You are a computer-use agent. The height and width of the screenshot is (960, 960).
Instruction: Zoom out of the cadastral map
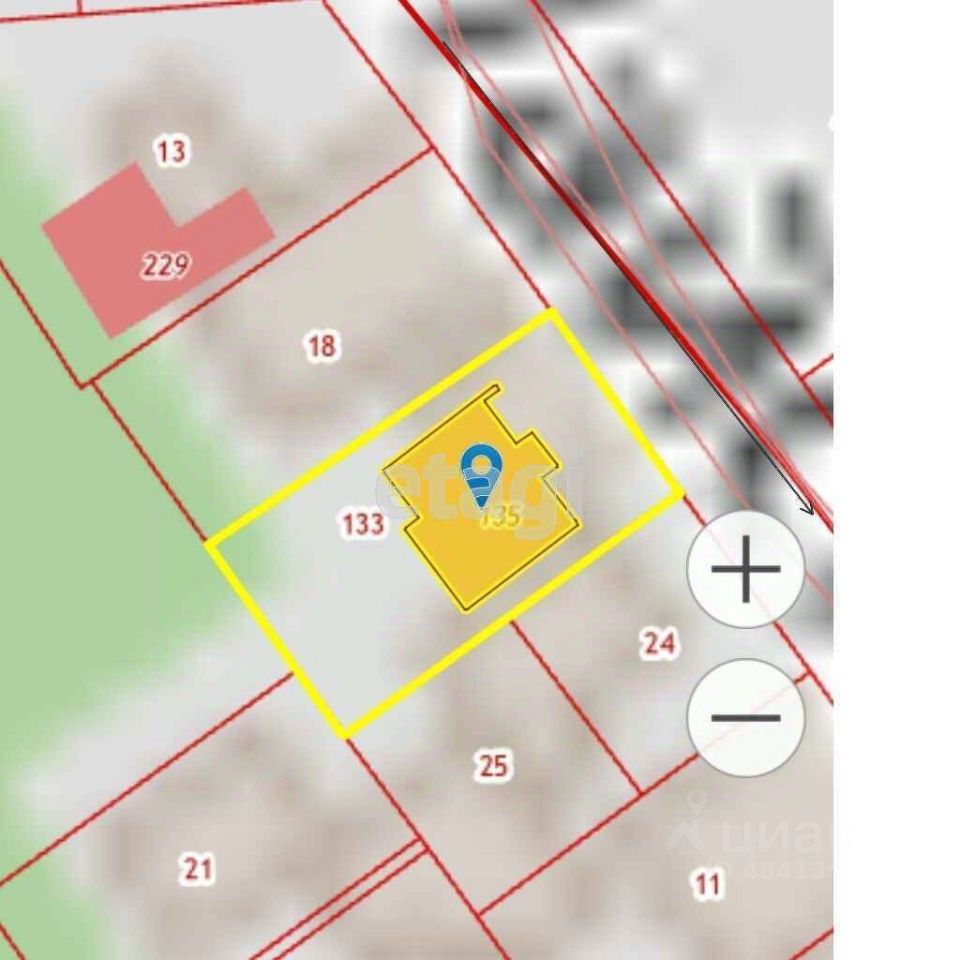tap(746, 717)
